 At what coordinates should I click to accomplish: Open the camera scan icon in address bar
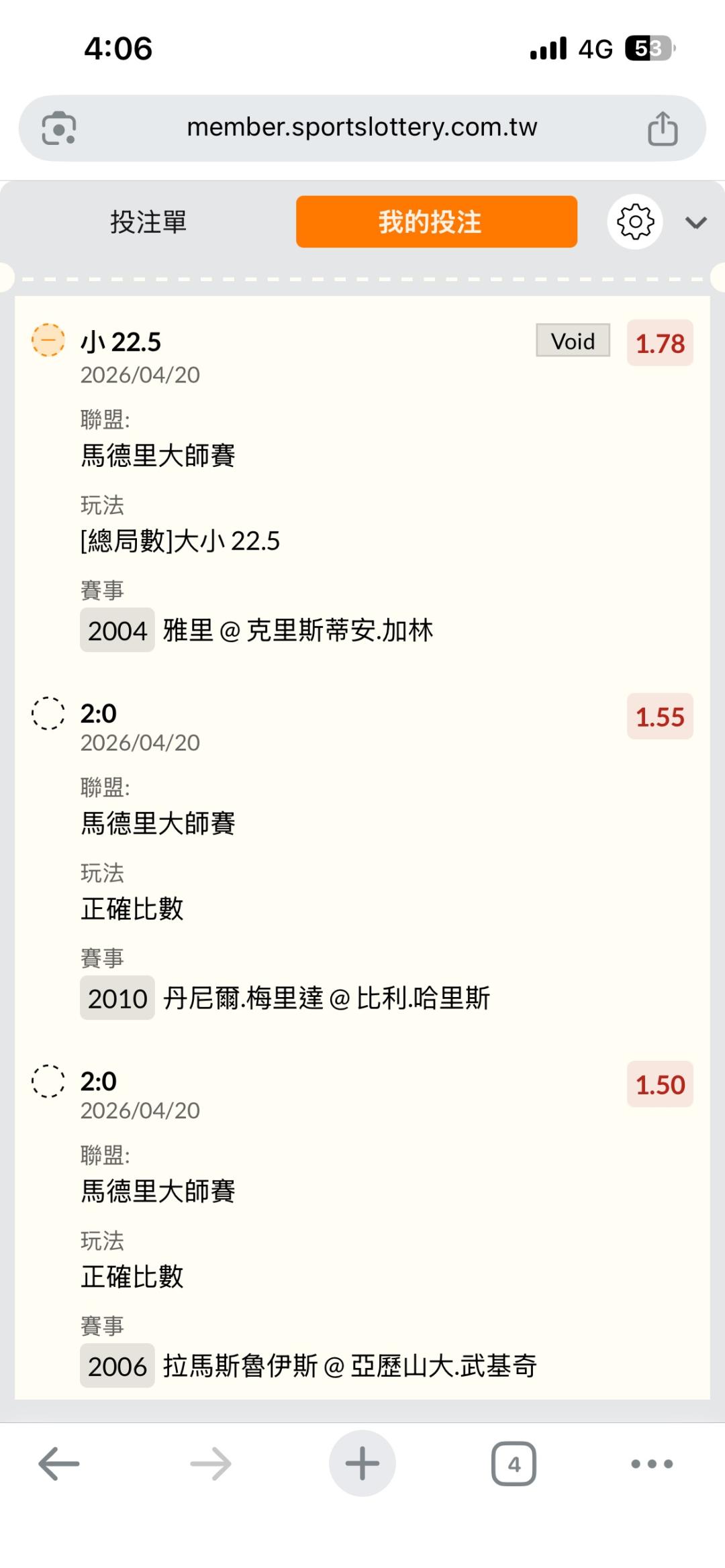[59, 128]
